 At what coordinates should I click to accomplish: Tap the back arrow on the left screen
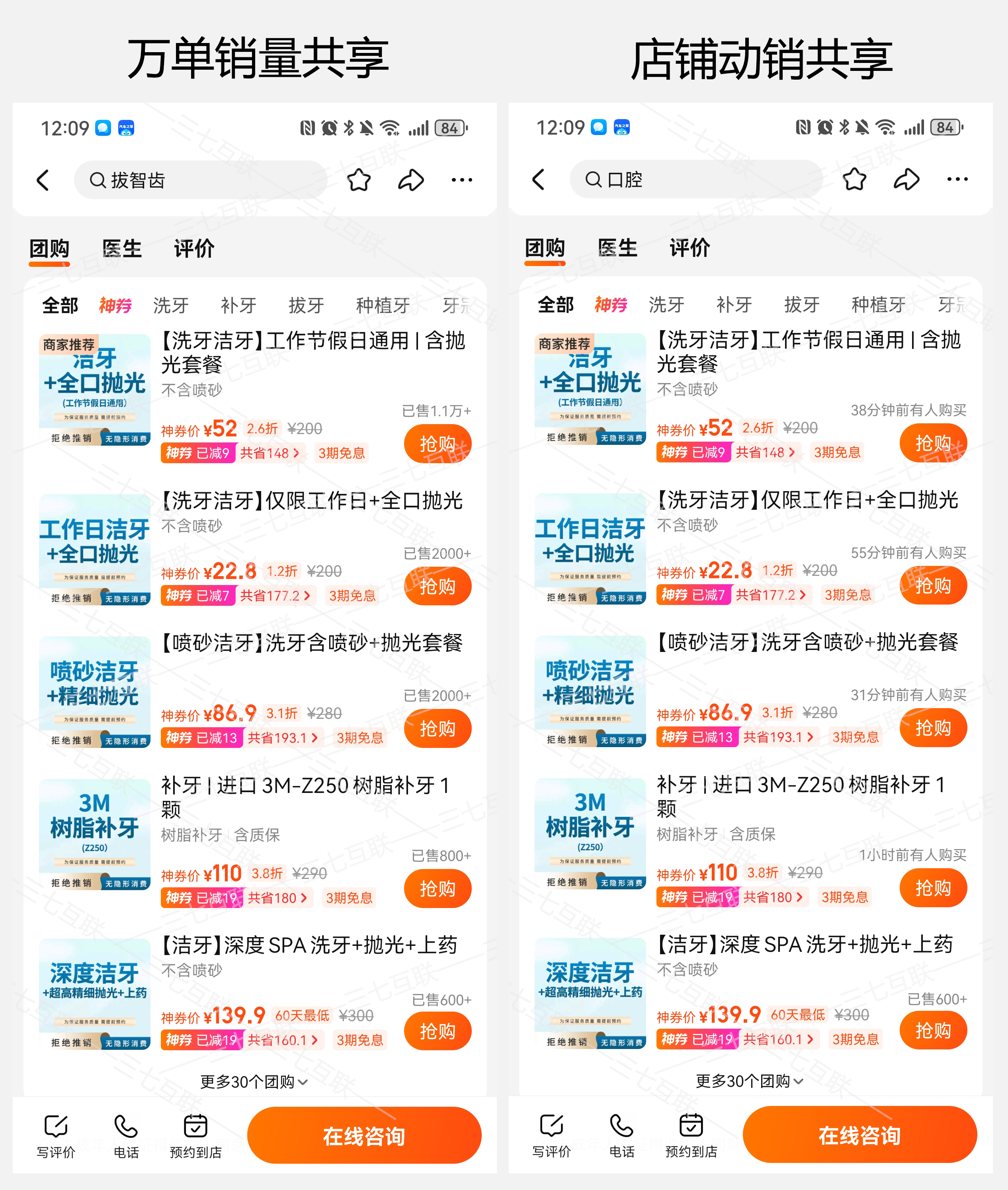(x=43, y=180)
